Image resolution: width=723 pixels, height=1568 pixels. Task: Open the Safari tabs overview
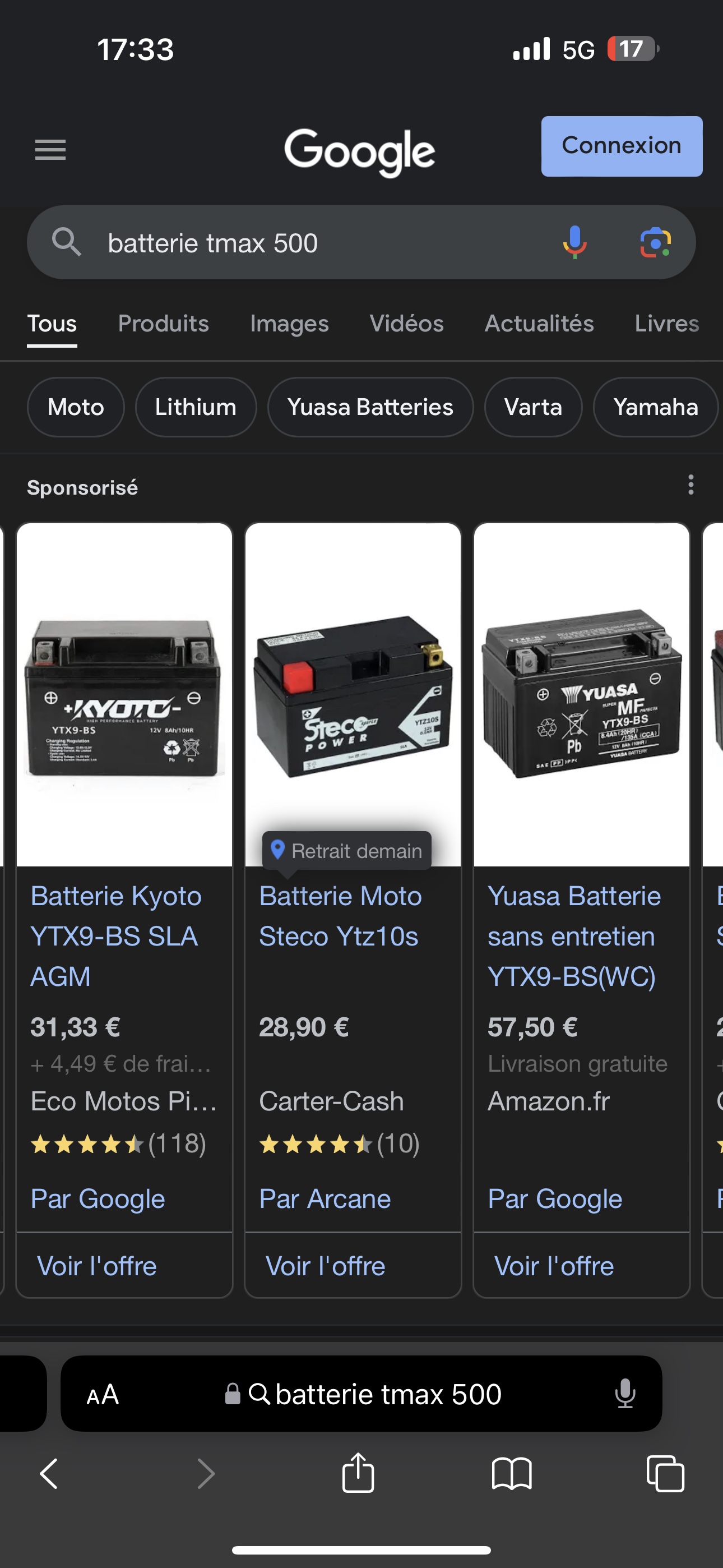[x=665, y=1473]
